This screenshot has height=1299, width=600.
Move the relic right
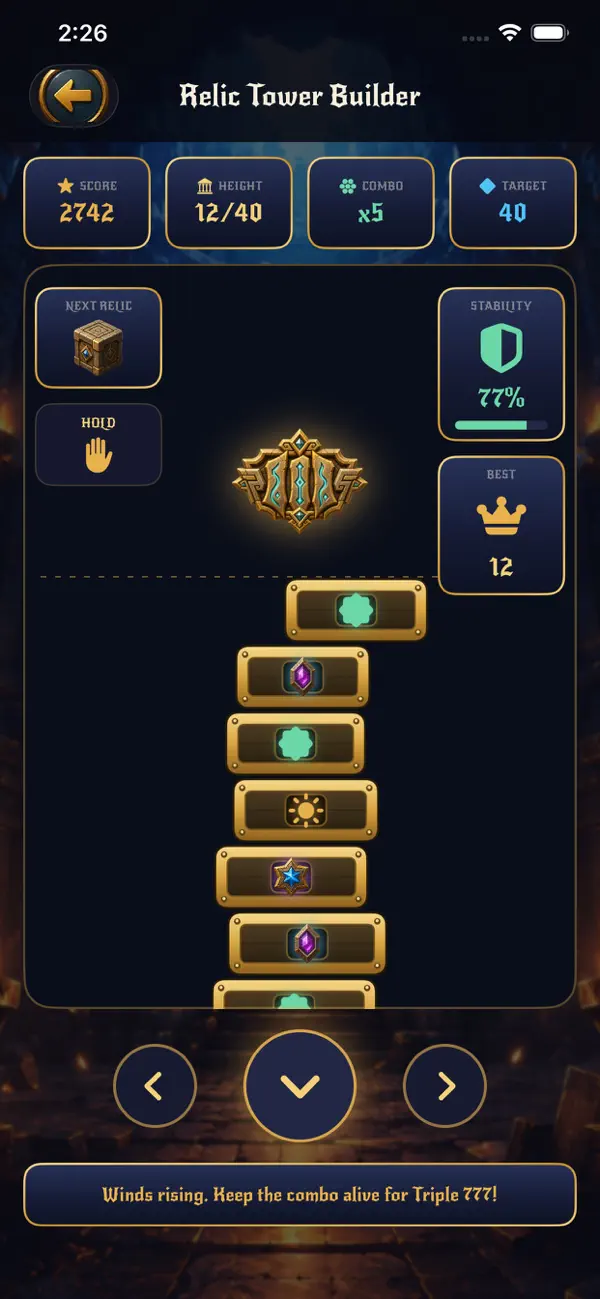445,1086
